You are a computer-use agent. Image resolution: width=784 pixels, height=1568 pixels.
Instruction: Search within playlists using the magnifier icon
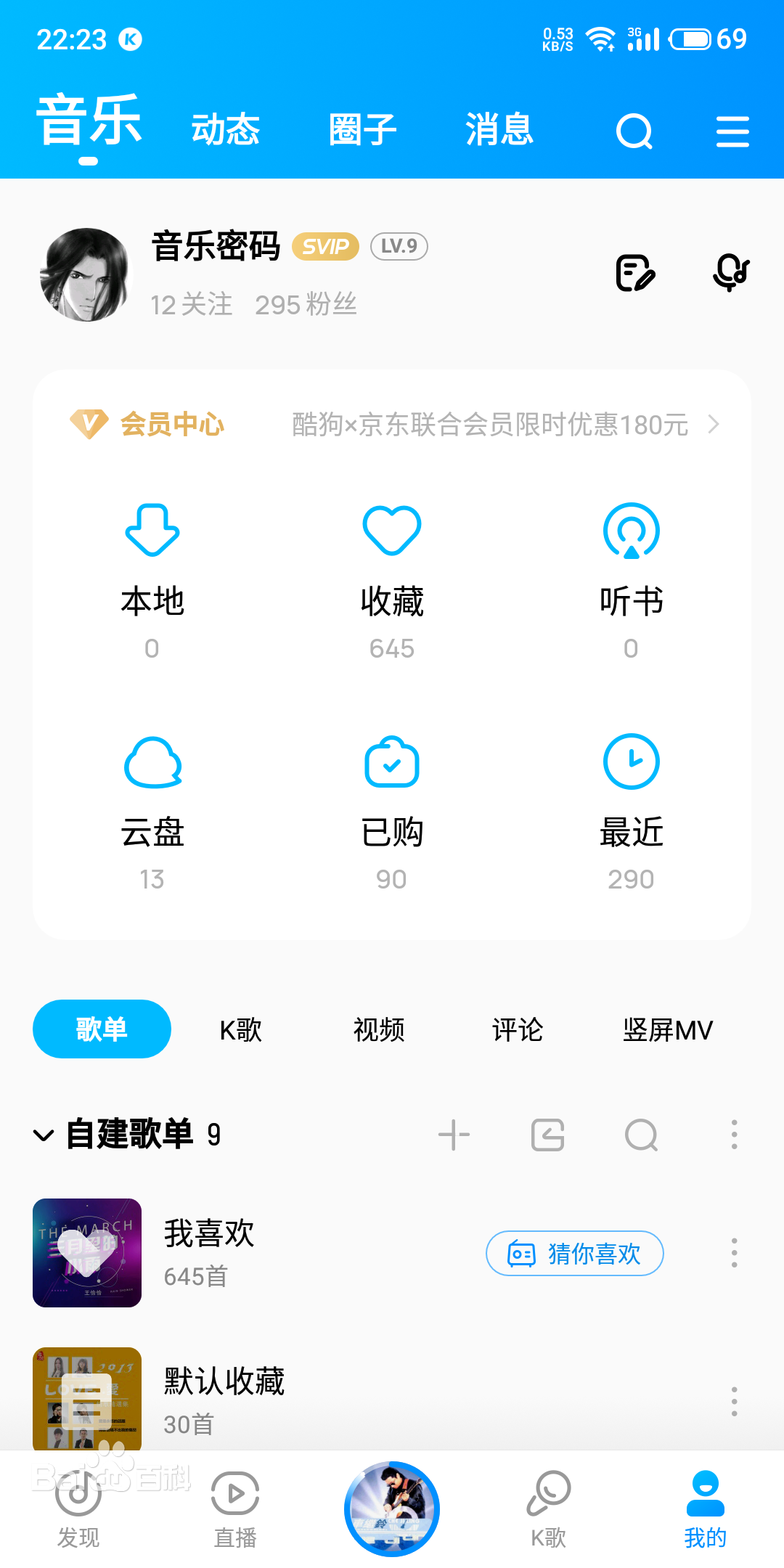pyautogui.click(x=640, y=1134)
